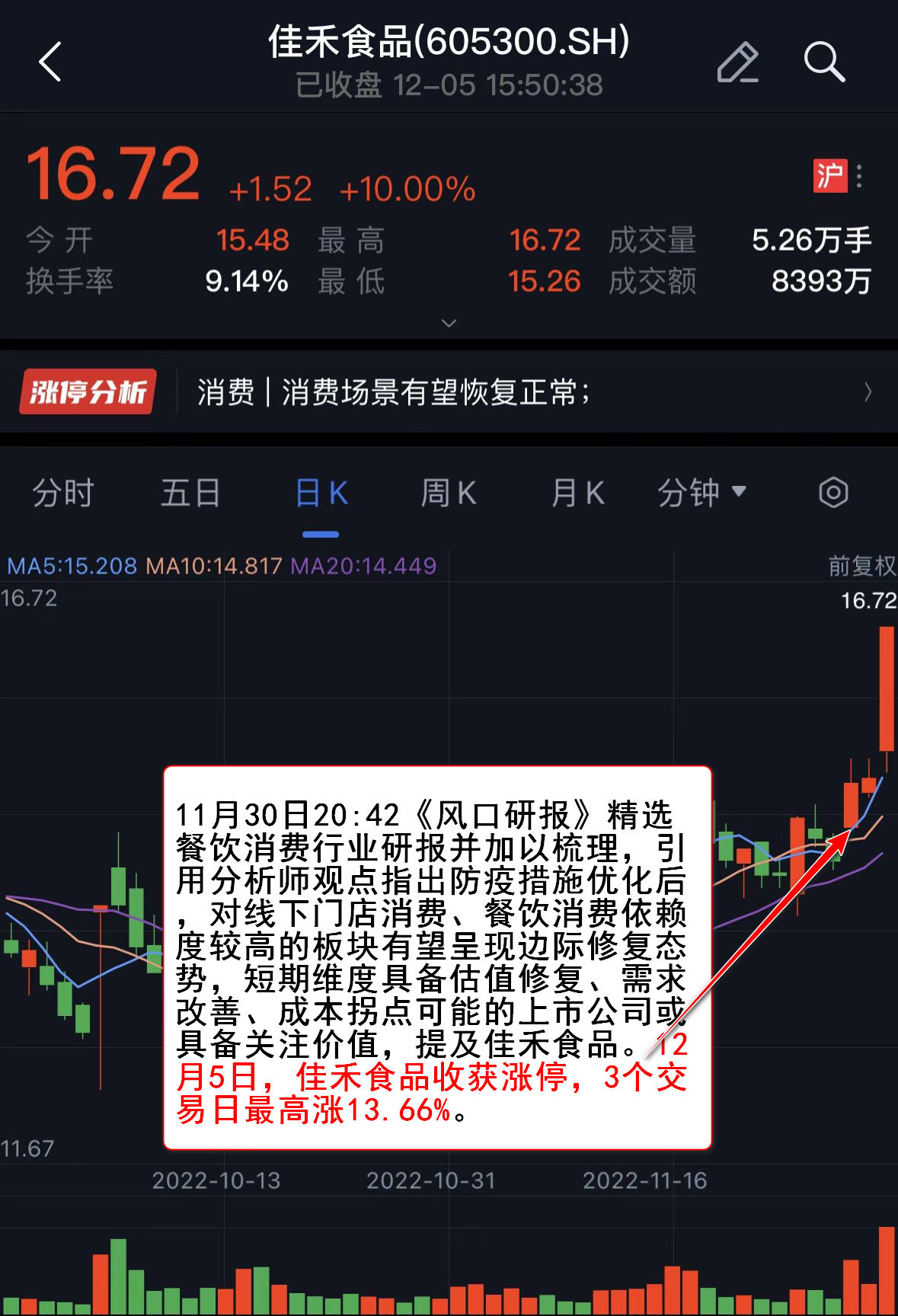Go back using the top-left arrow

point(50,62)
